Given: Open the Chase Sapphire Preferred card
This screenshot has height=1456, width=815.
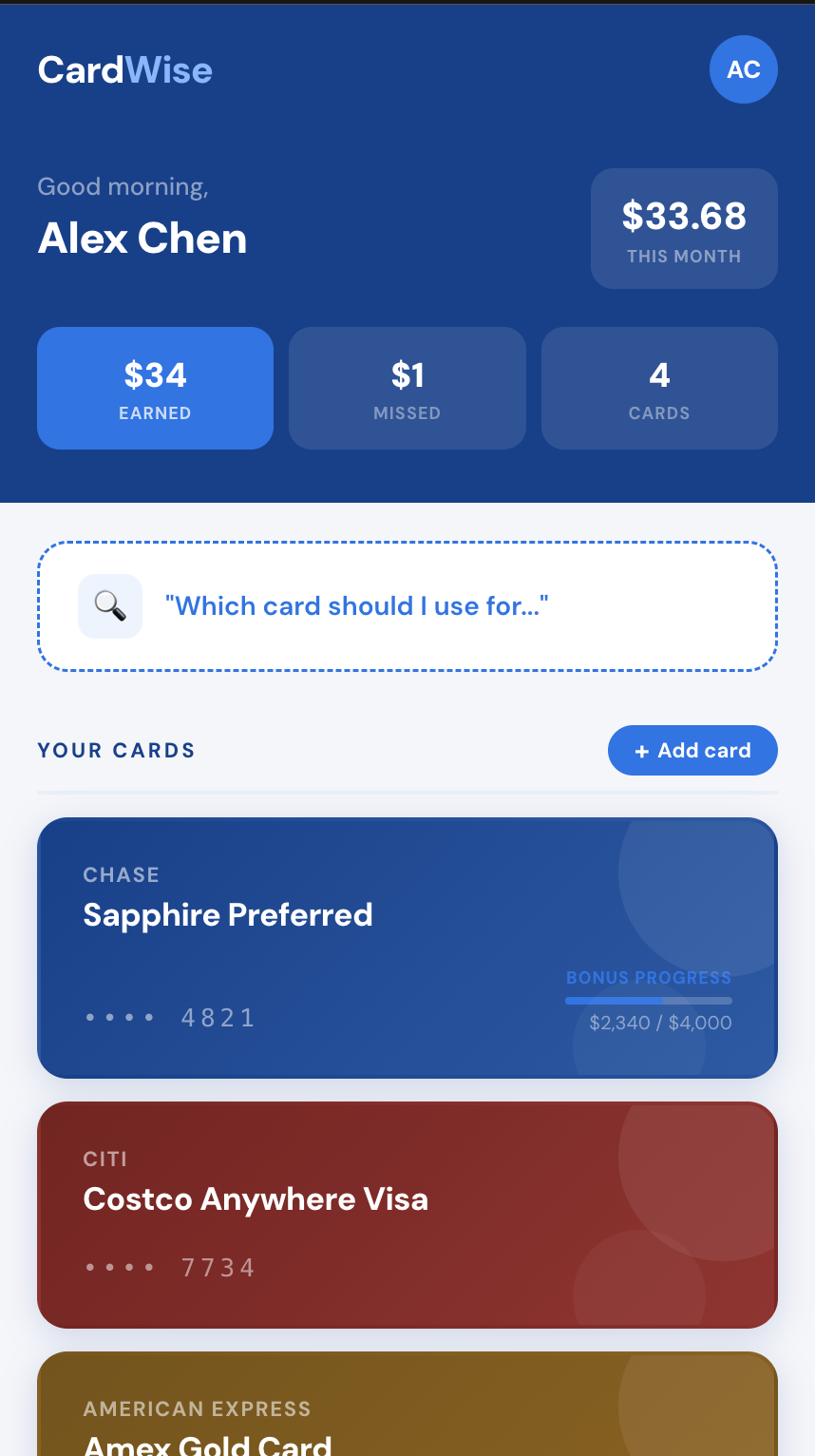Looking at the screenshot, I should pos(407,948).
